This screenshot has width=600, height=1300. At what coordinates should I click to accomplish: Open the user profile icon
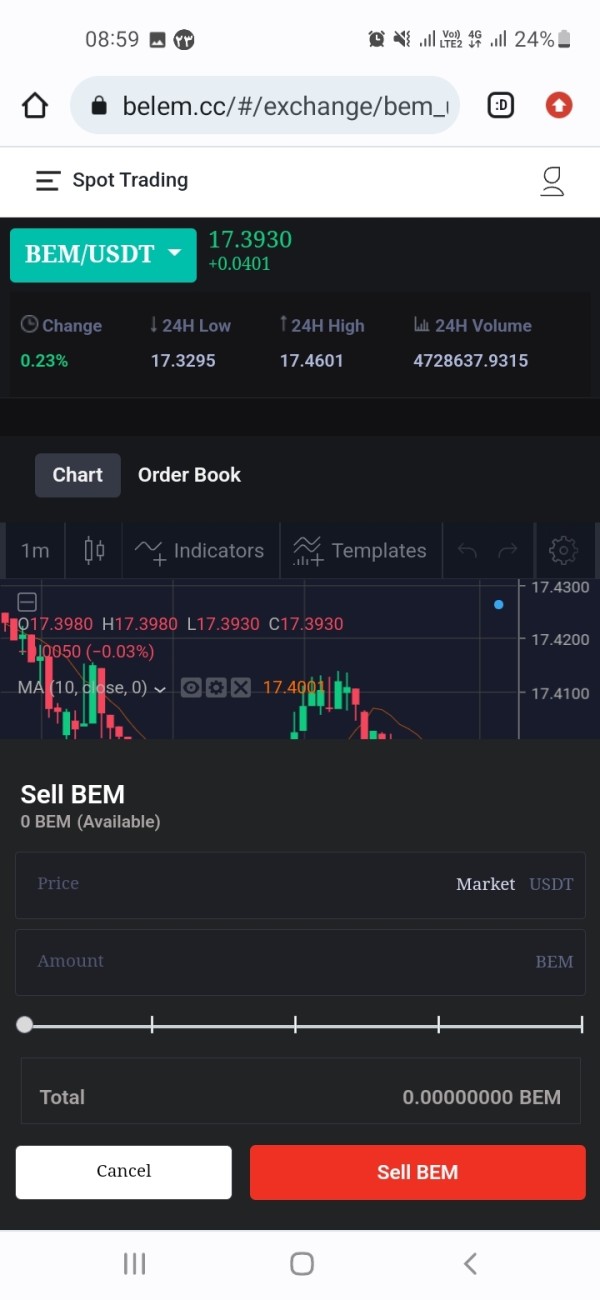click(552, 181)
